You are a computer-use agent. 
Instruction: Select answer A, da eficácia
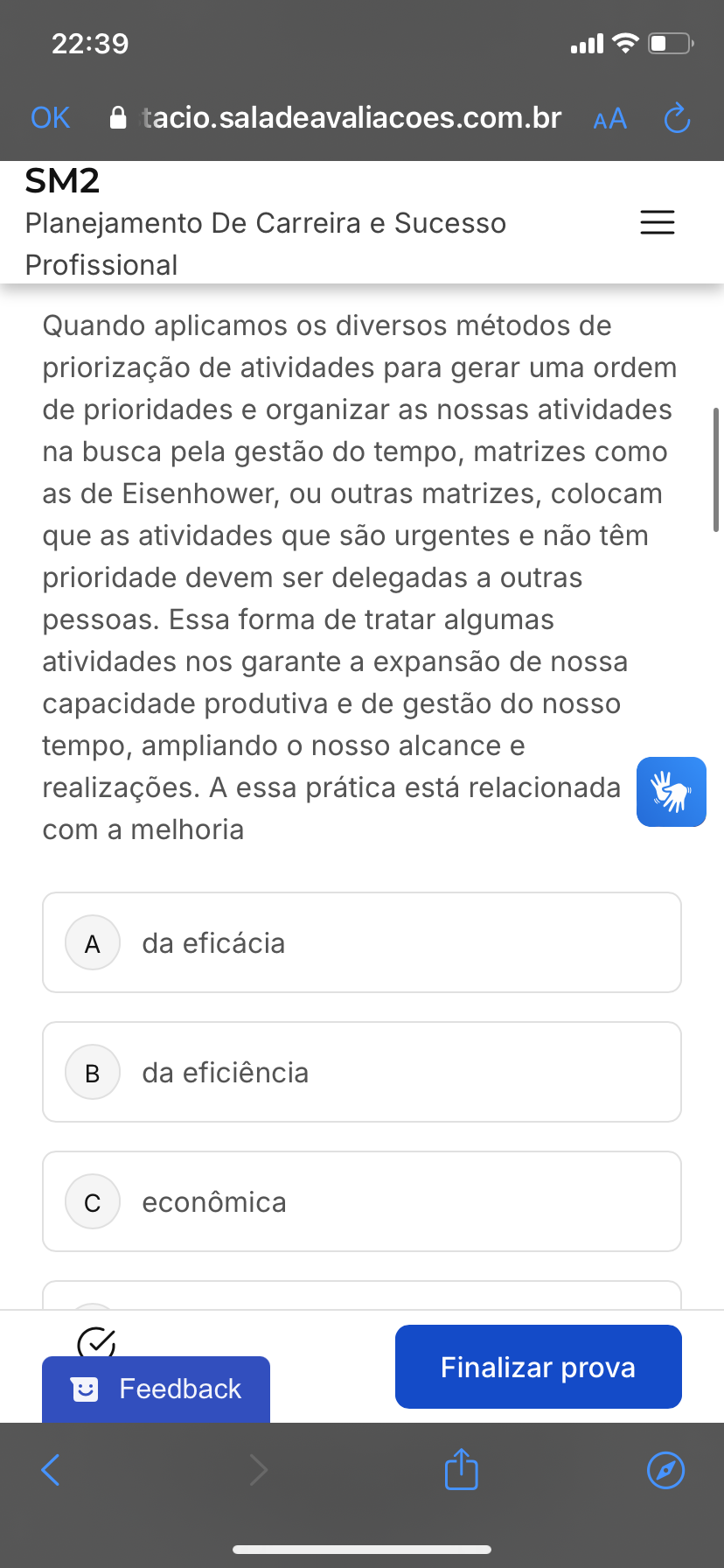point(361,942)
